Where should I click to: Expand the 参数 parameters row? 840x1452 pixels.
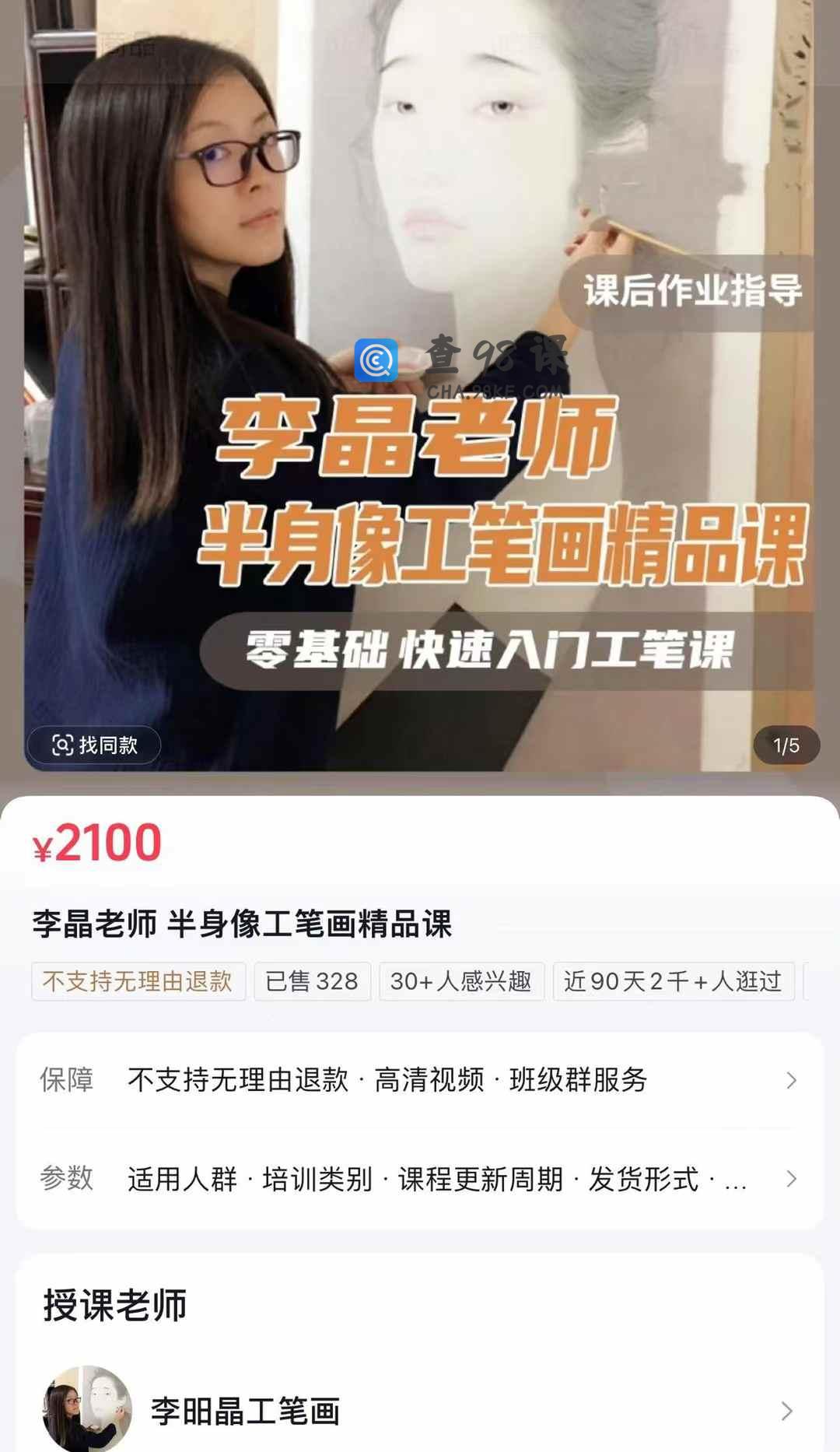point(420,1179)
